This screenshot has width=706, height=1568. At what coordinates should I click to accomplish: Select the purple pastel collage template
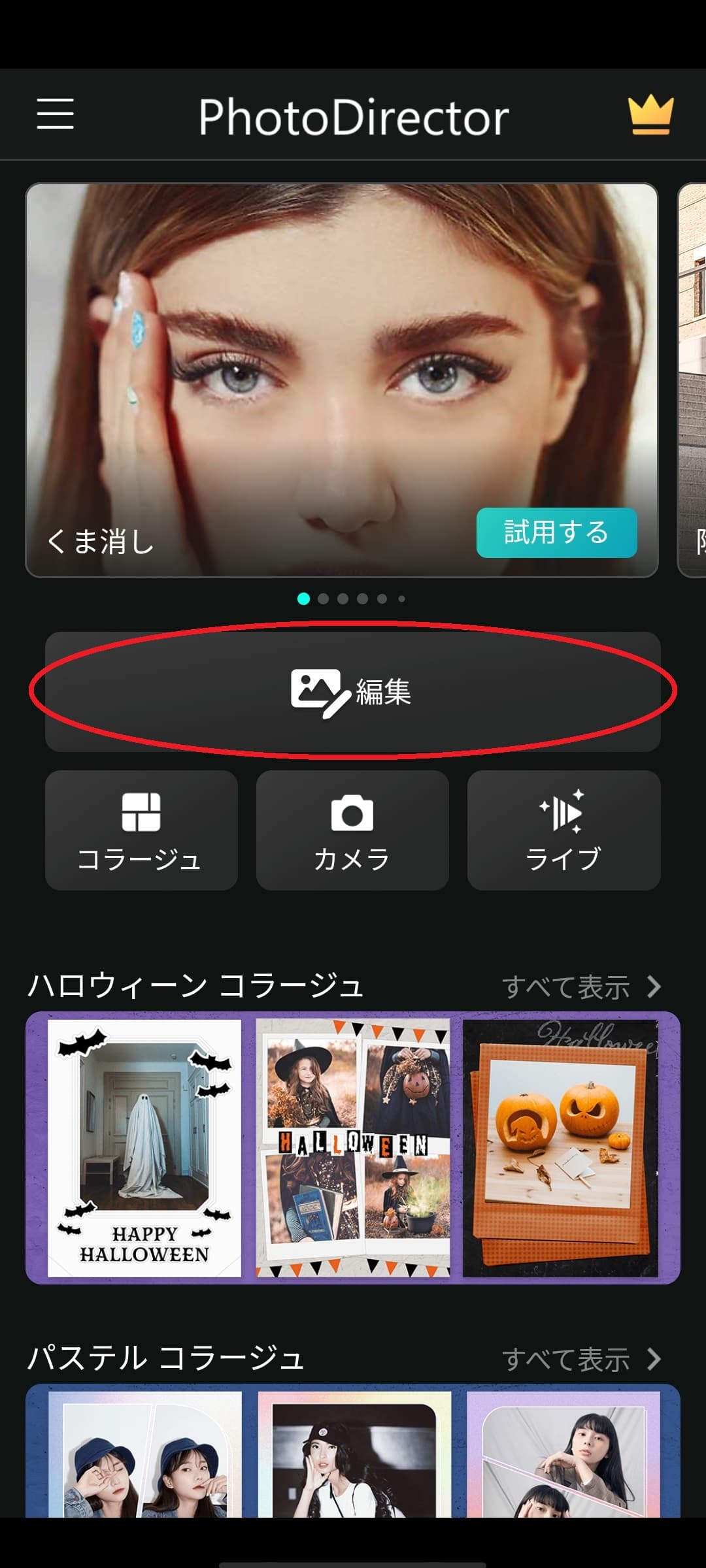[563, 1454]
